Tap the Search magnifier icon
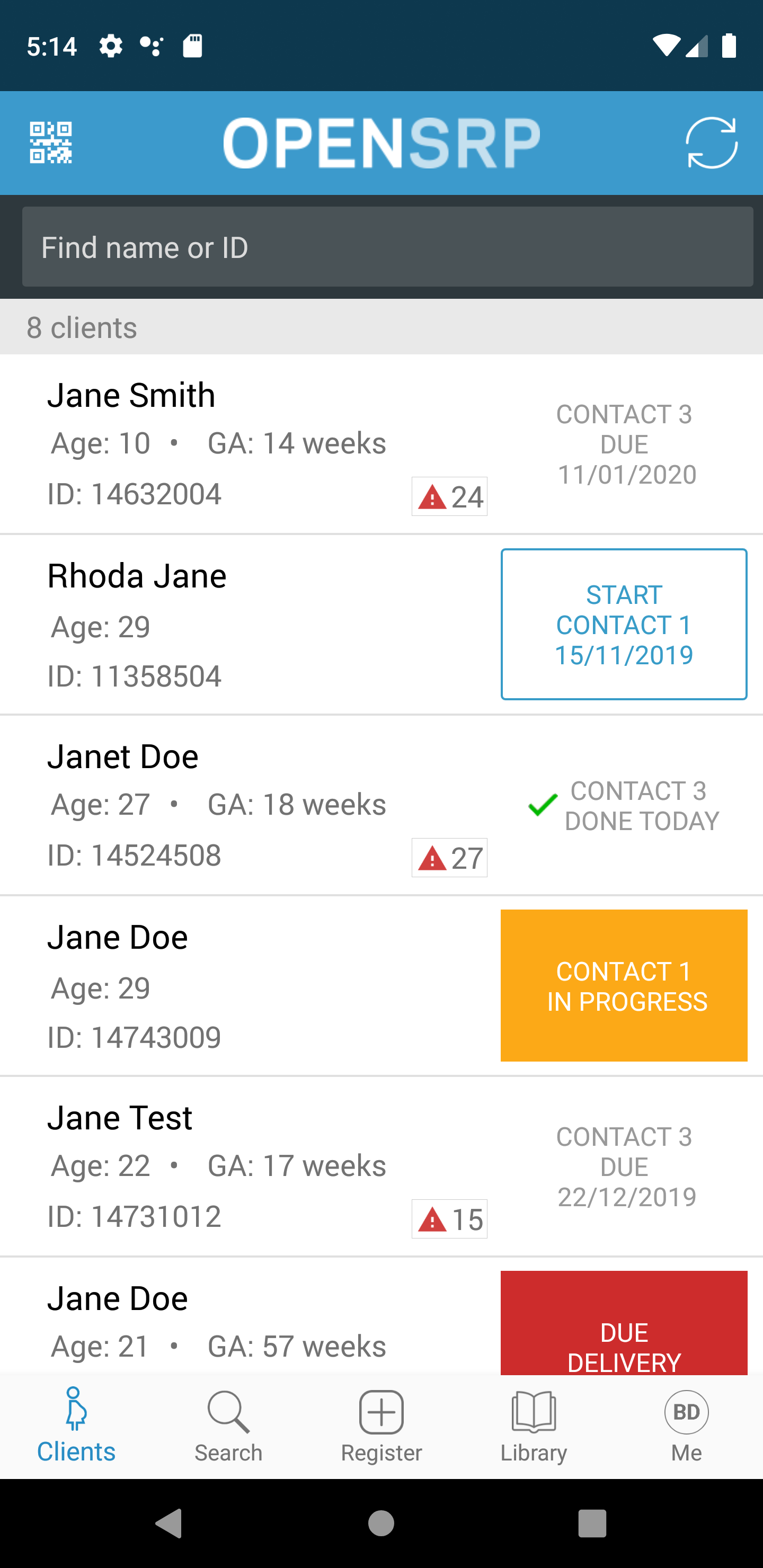Viewport: 763px width, 1568px height. click(x=228, y=1411)
